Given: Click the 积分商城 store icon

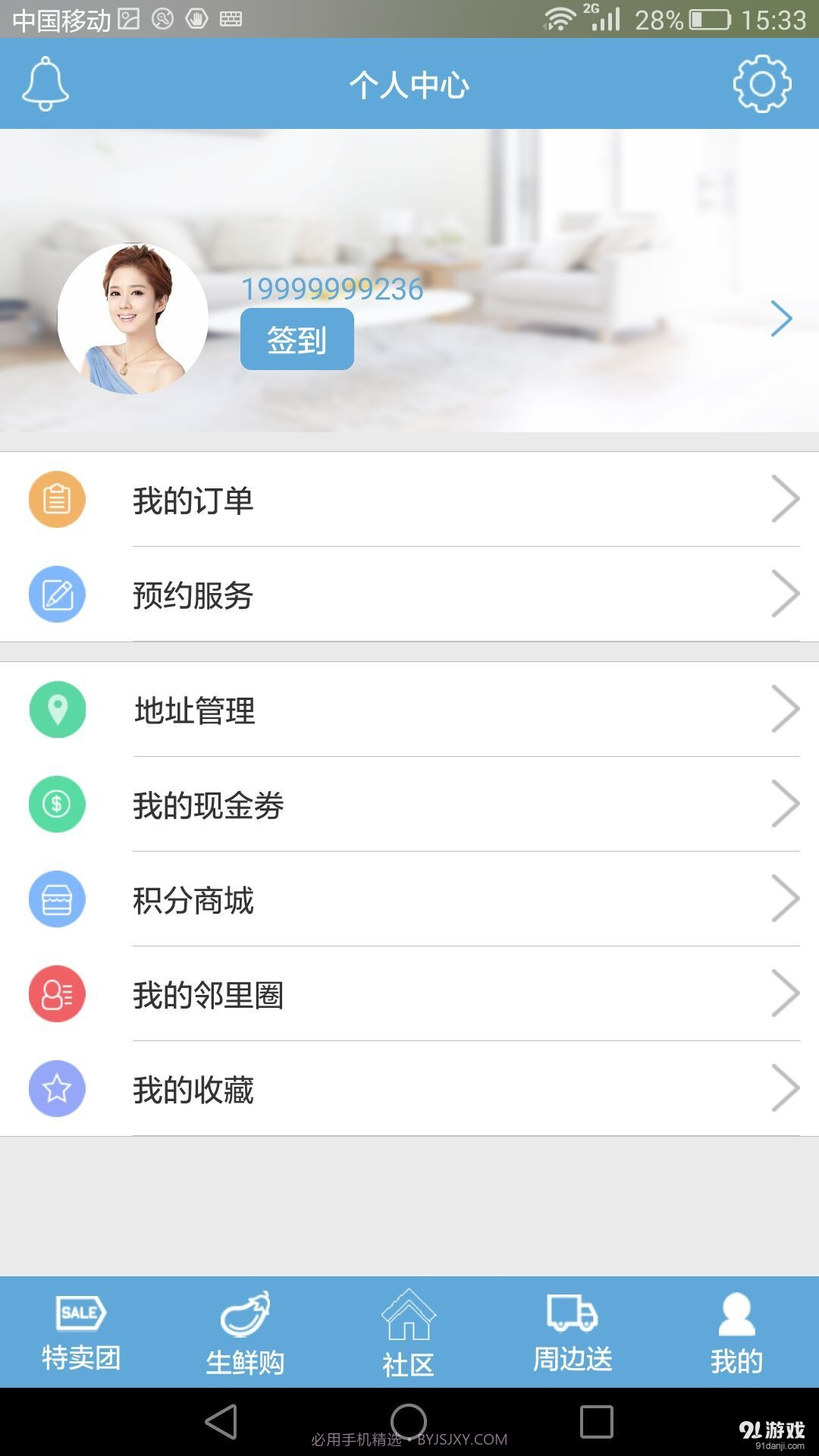Looking at the screenshot, I should click(x=57, y=900).
